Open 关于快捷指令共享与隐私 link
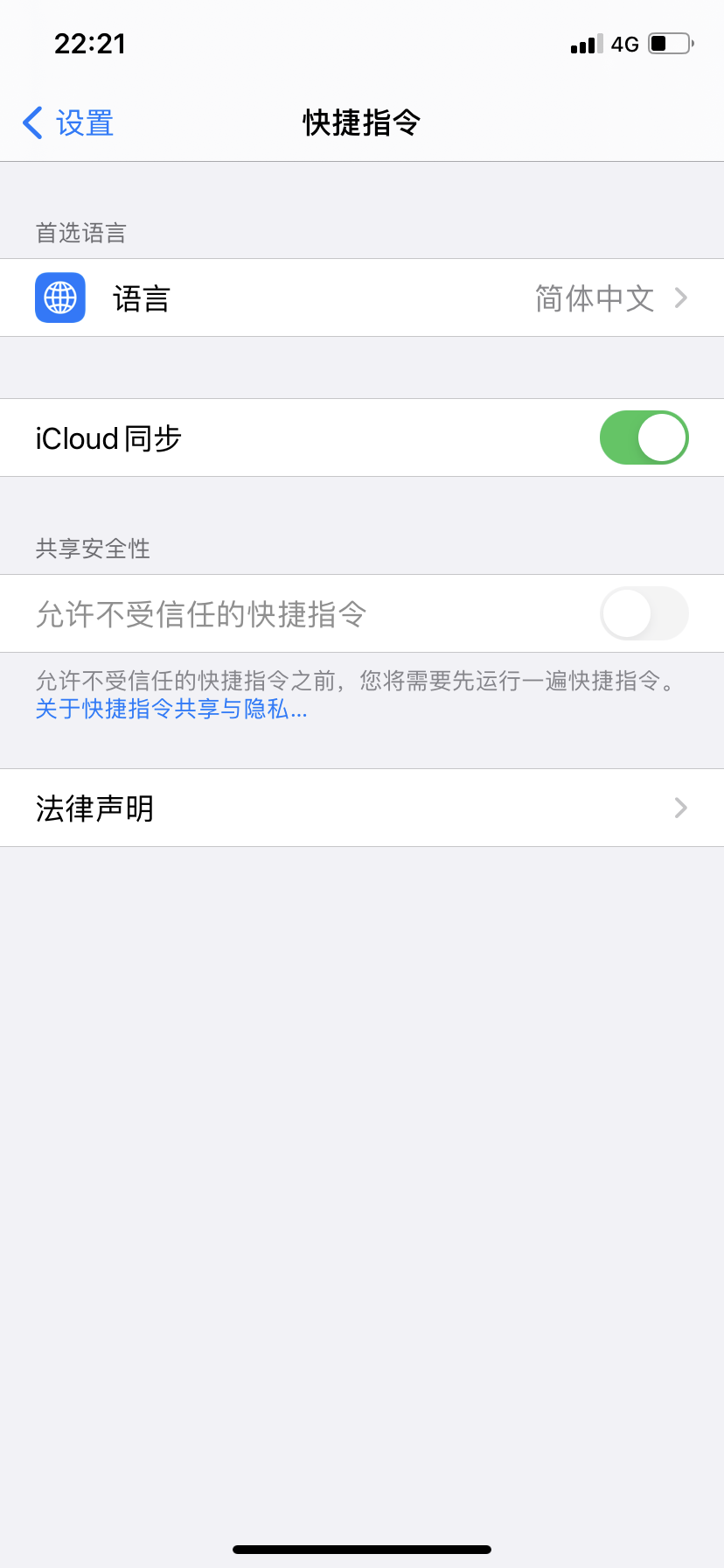The height and width of the screenshot is (1568, 724). coord(171,710)
